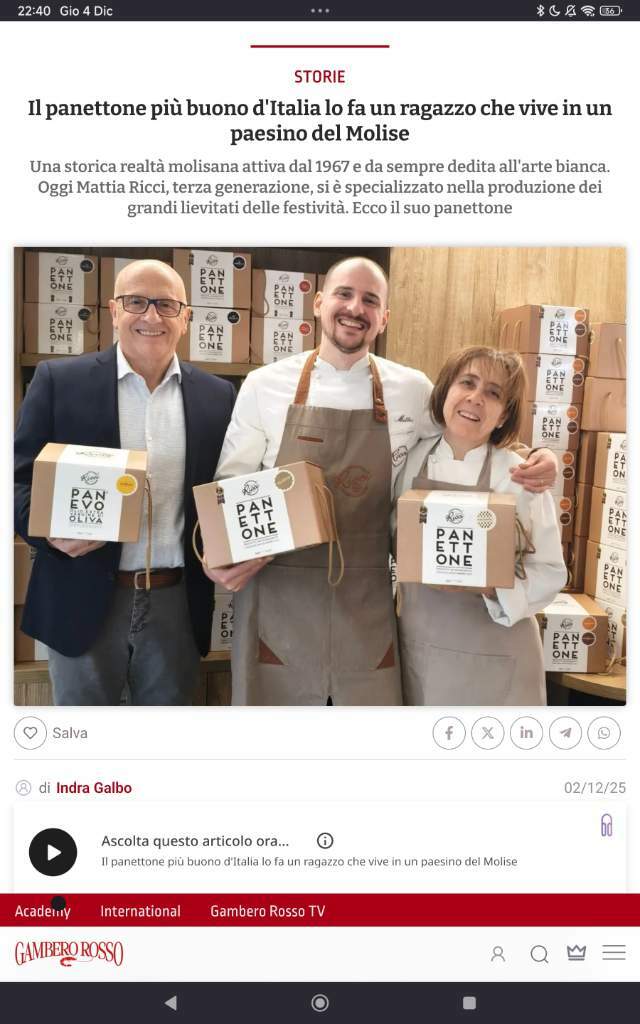This screenshot has height=1024, width=640.
Task: Go to Gambero Rosso homepage via logo
Action: pyautogui.click(x=69, y=953)
